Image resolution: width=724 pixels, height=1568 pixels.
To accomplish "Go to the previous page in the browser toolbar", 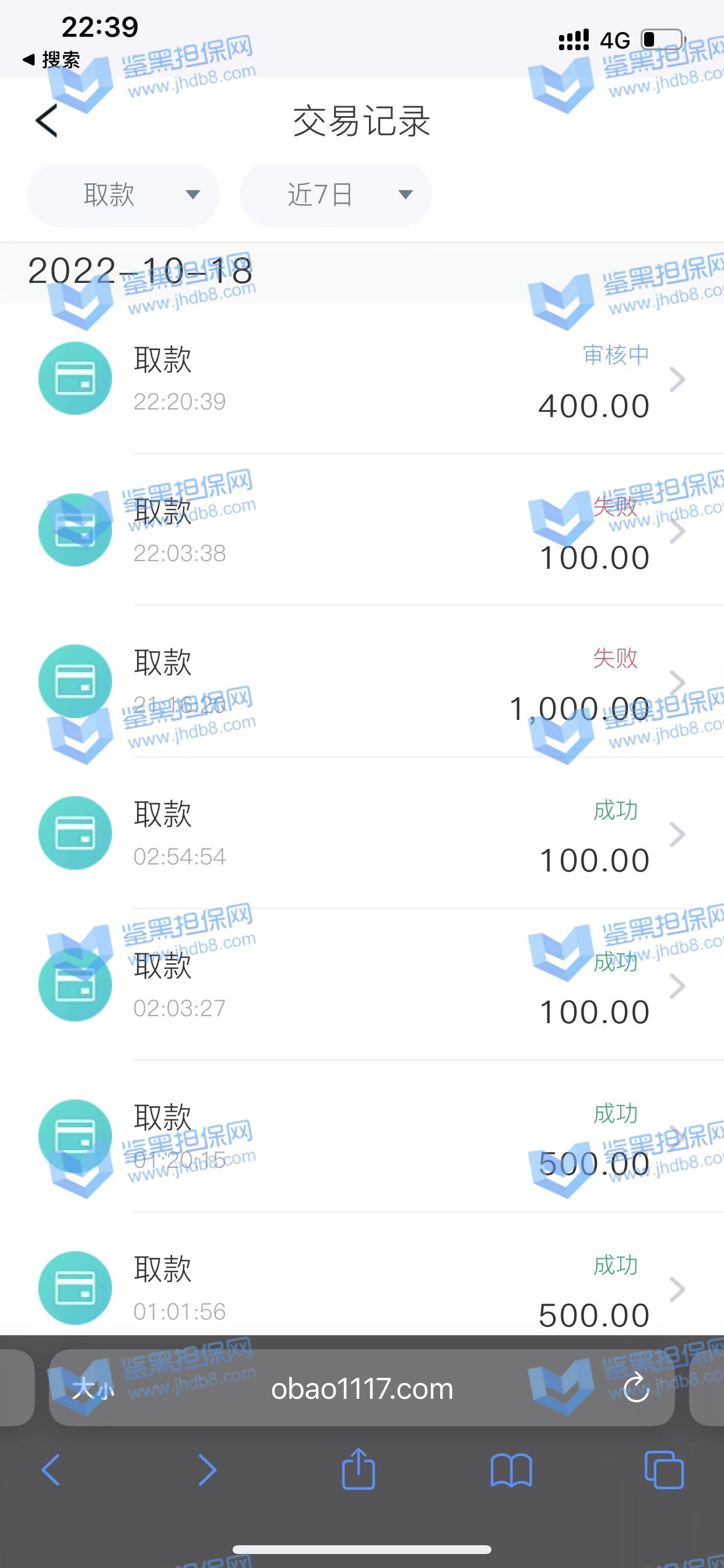I will (51, 1470).
